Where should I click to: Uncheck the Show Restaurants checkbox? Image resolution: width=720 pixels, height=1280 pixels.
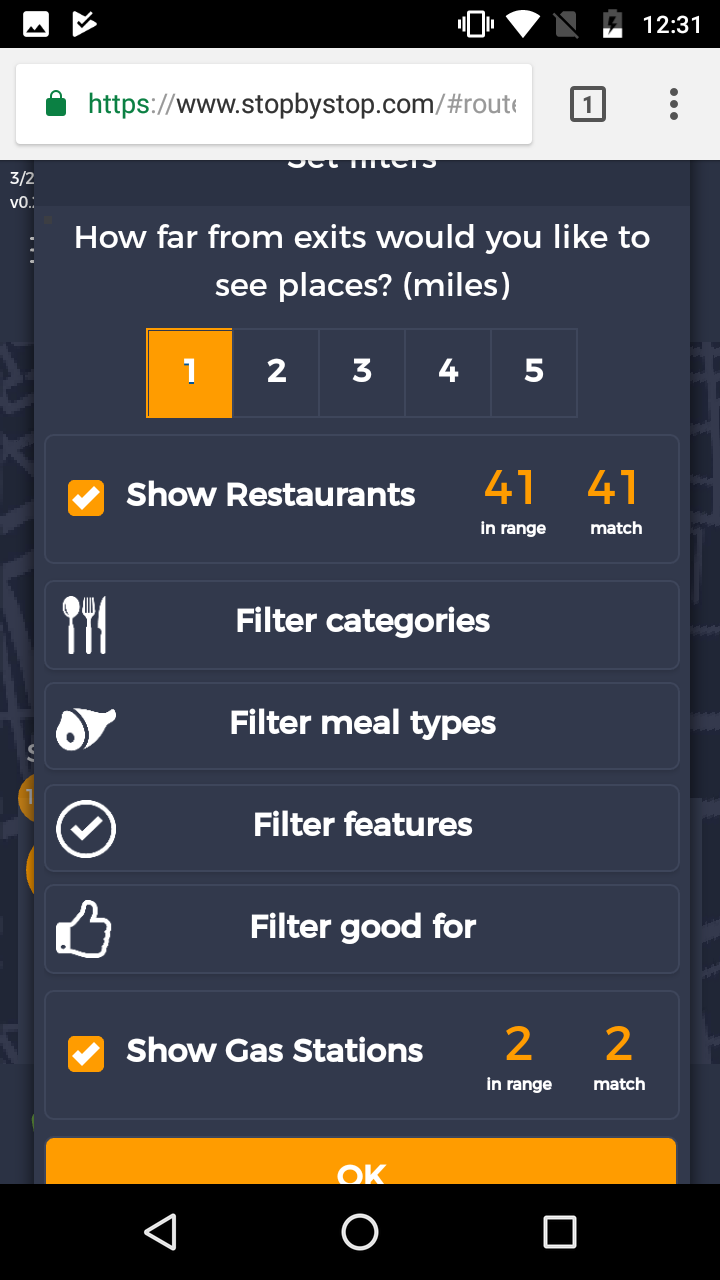(86, 497)
